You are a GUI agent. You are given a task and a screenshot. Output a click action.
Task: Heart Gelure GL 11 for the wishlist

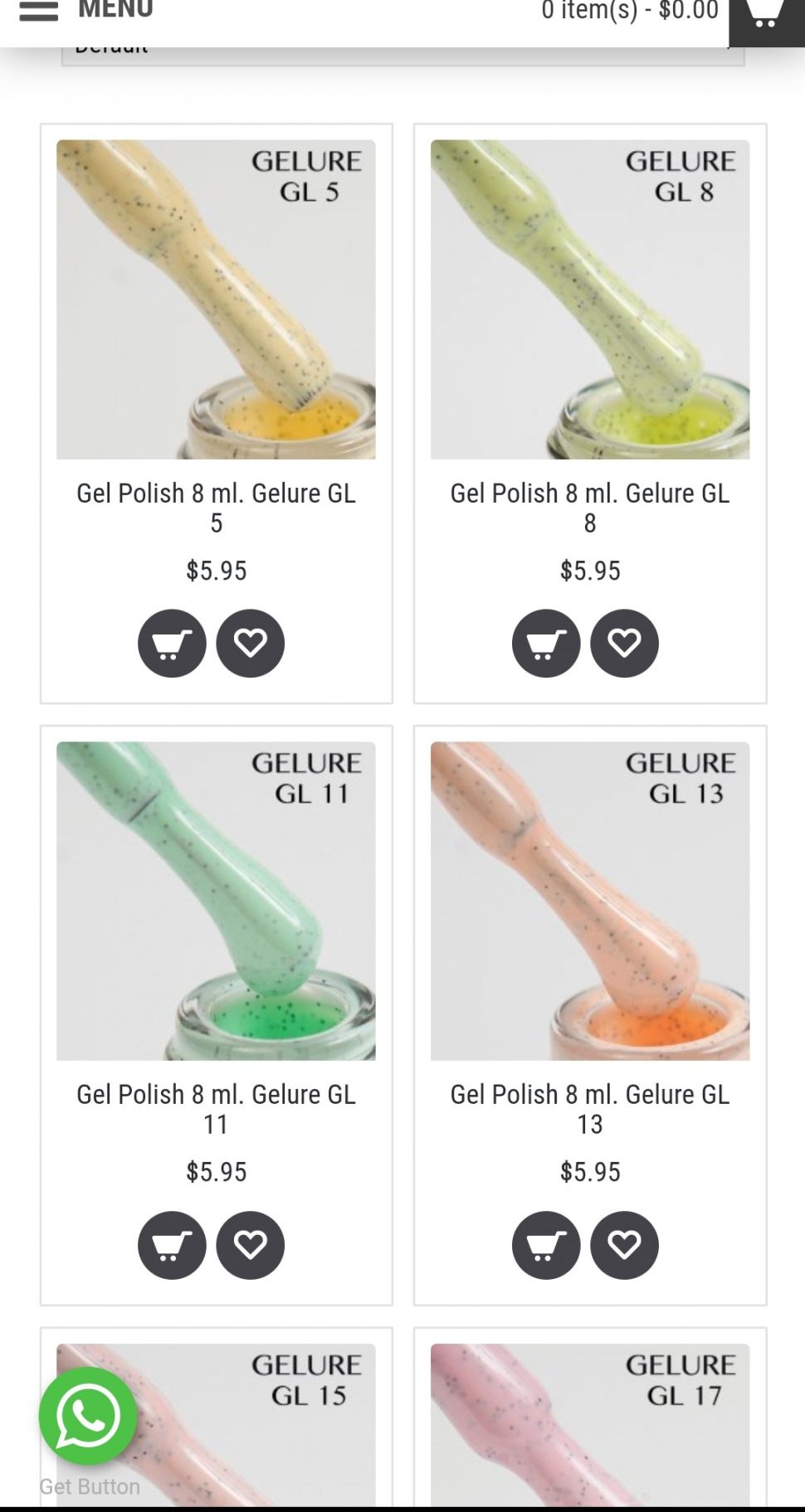(251, 1245)
